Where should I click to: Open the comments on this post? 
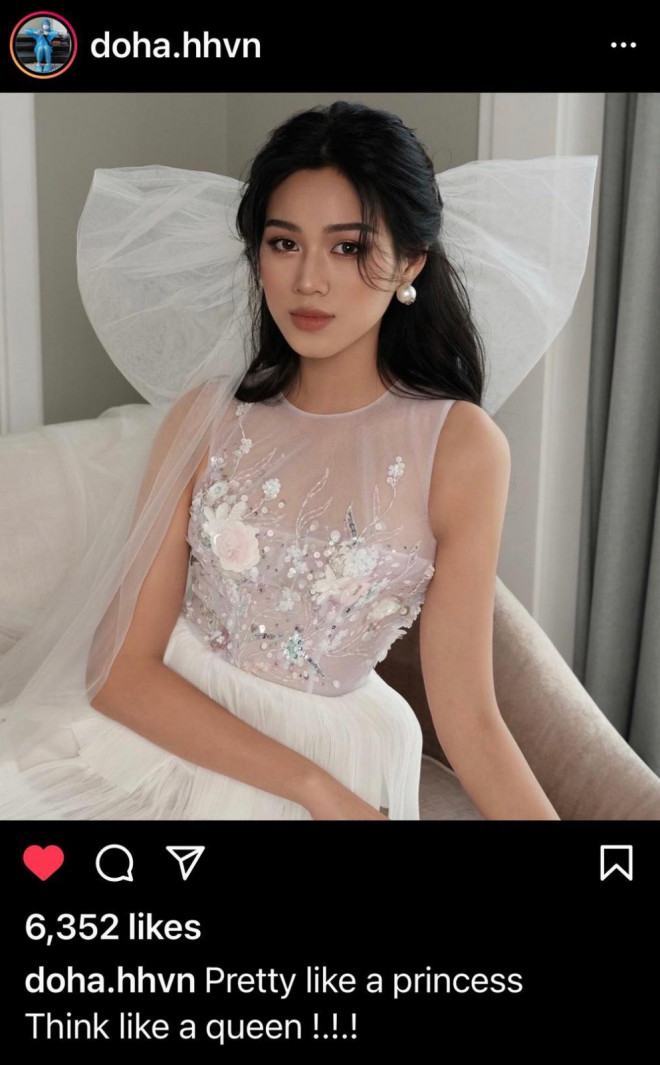(114, 863)
